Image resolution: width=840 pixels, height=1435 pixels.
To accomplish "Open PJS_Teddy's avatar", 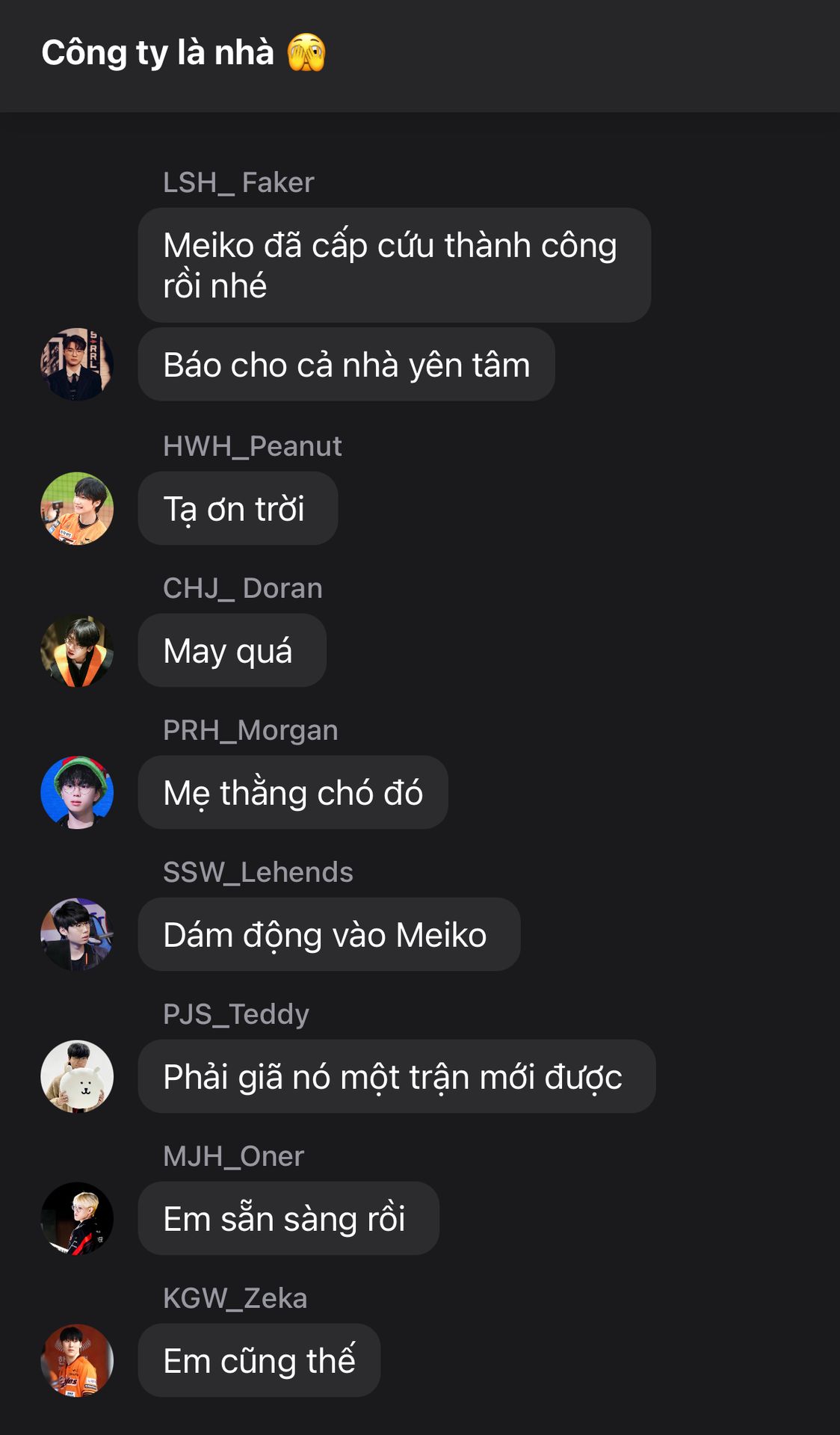I will tap(77, 1076).
